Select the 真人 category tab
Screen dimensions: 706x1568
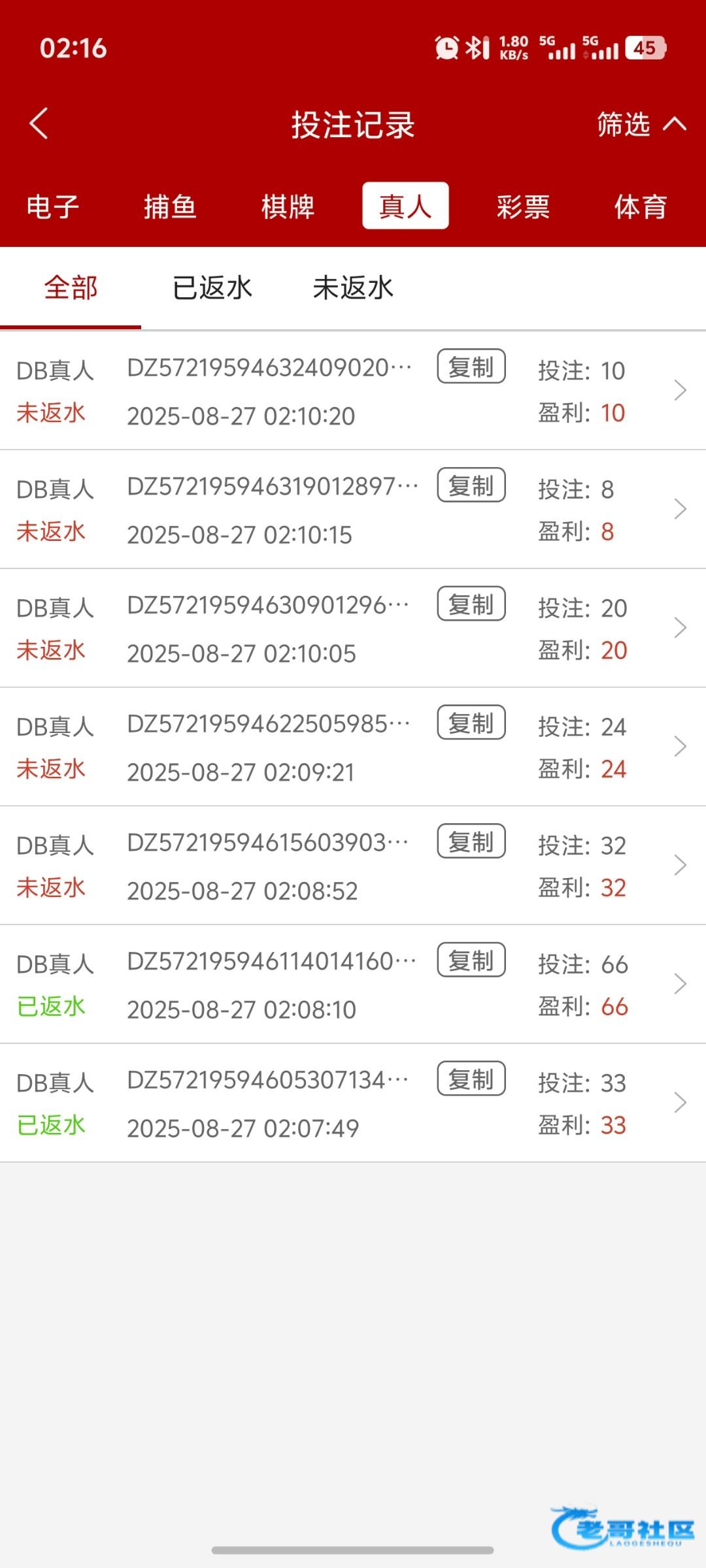coord(405,206)
